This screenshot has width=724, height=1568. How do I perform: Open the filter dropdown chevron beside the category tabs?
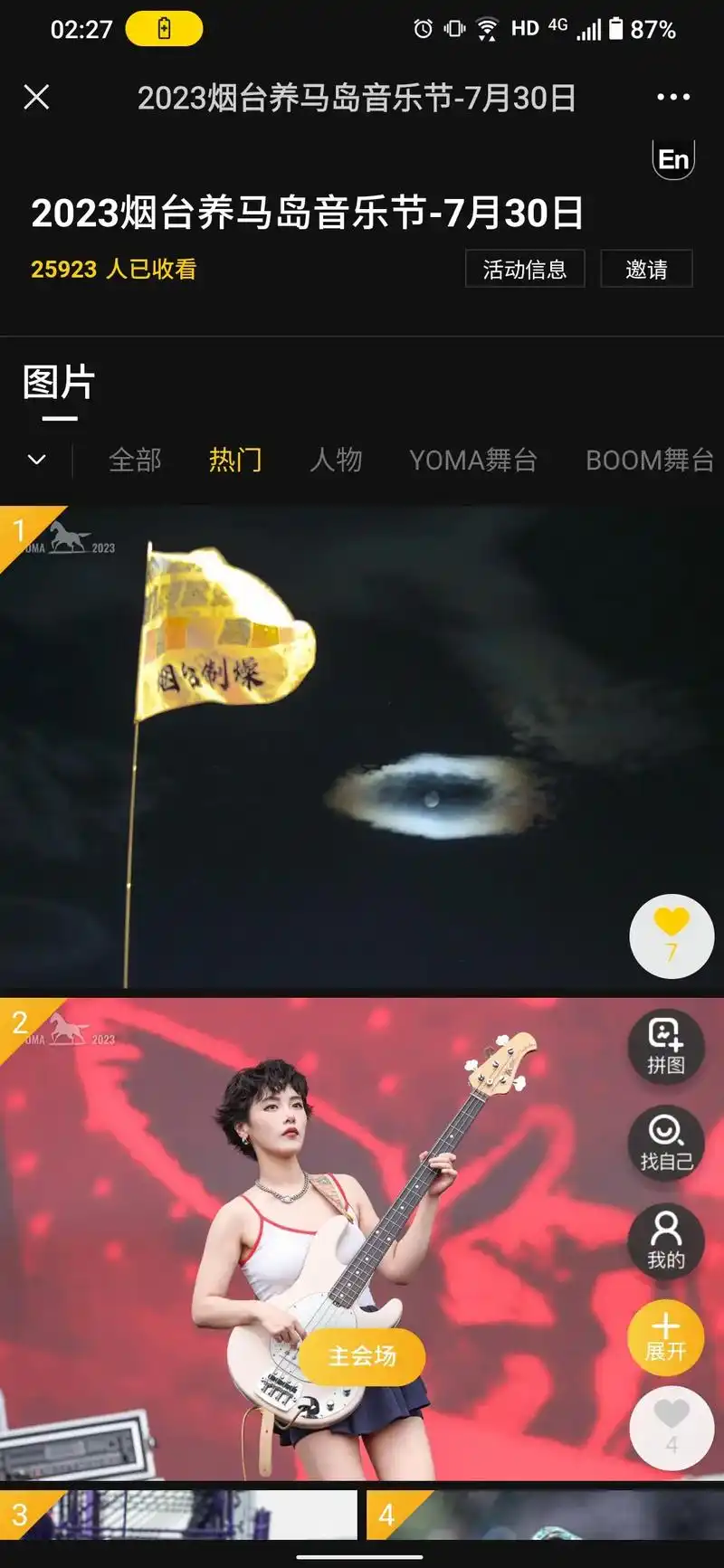(36, 460)
